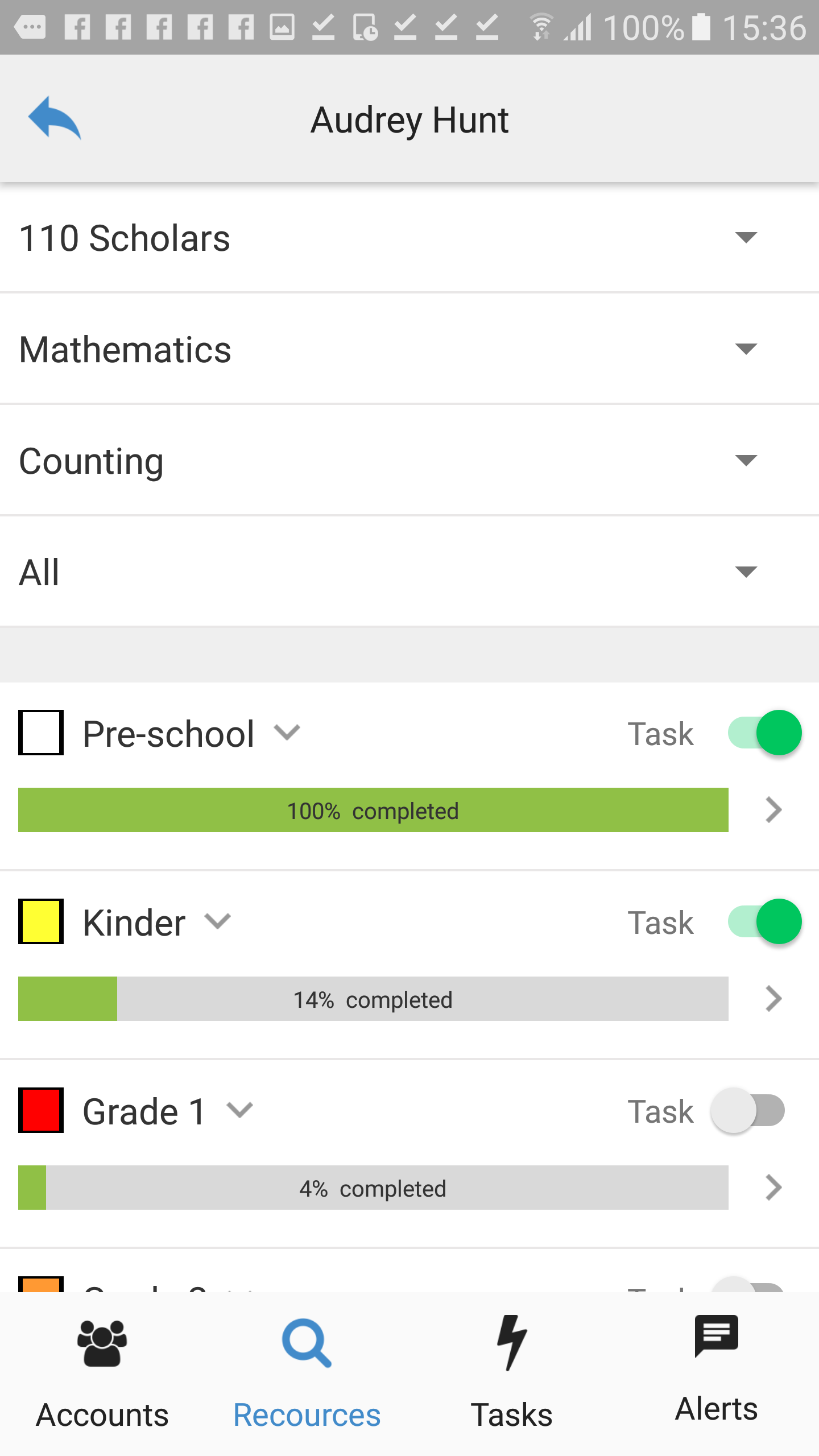The height and width of the screenshot is (1456, 819).
Task: Tap the yellow Kinder color swatch
Action: 40,921
